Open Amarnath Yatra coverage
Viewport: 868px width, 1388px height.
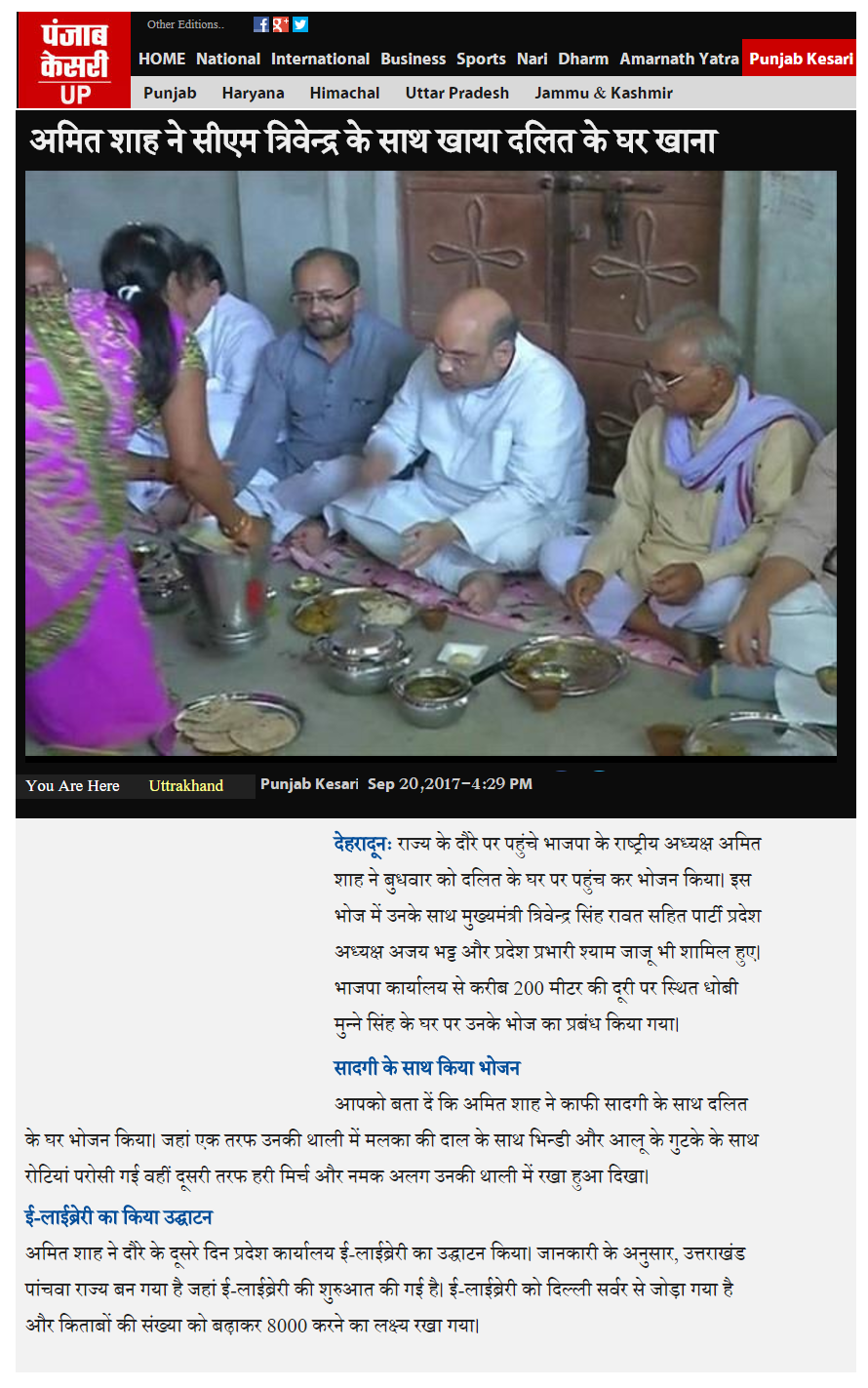click(679, 59)
